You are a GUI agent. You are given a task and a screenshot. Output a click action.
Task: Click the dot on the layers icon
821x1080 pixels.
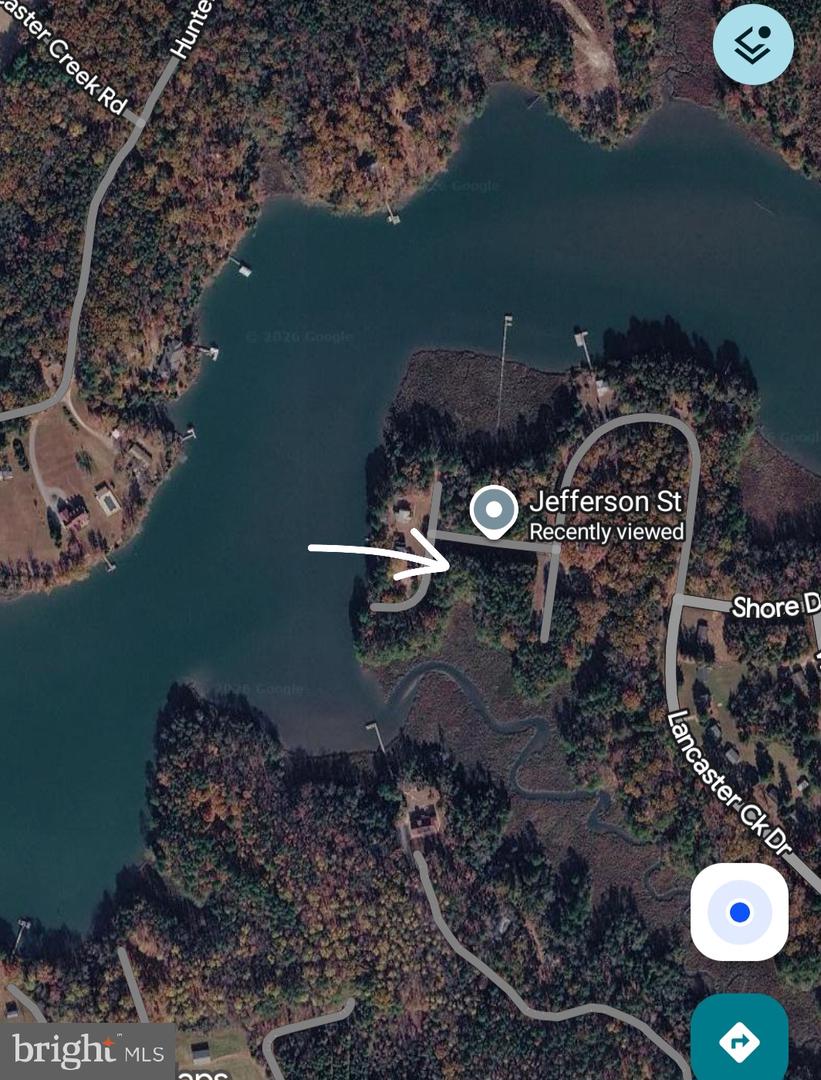pyautogui.click(x=764, y=33)
